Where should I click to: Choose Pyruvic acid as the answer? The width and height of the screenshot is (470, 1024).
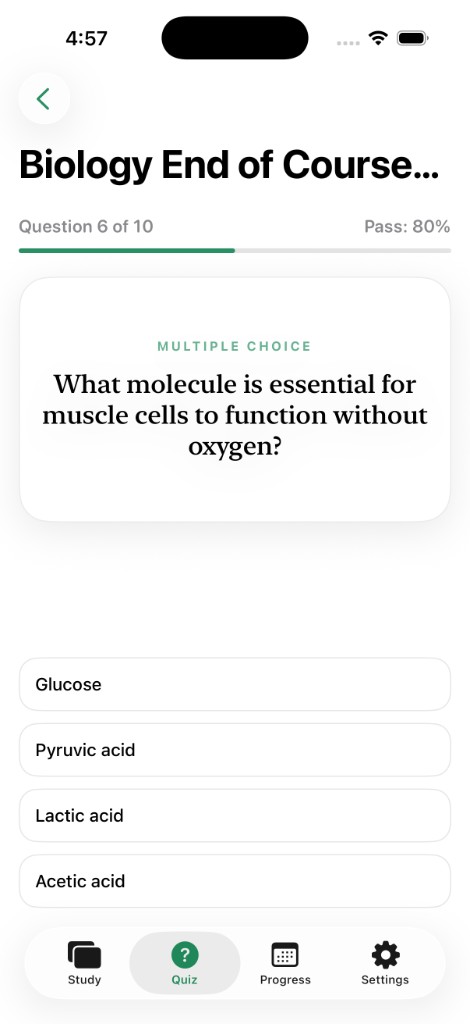[x=235, y=750]
